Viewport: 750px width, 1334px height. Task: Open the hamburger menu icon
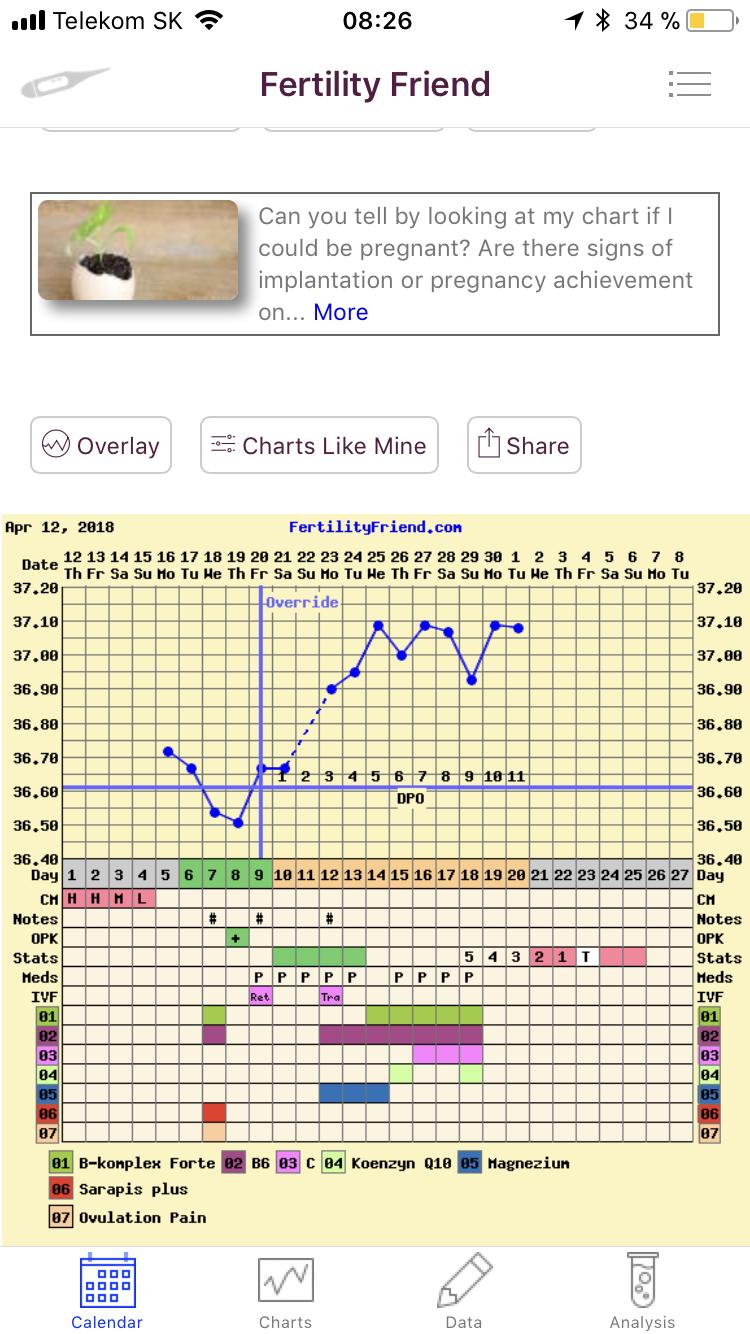coord(689,84)
